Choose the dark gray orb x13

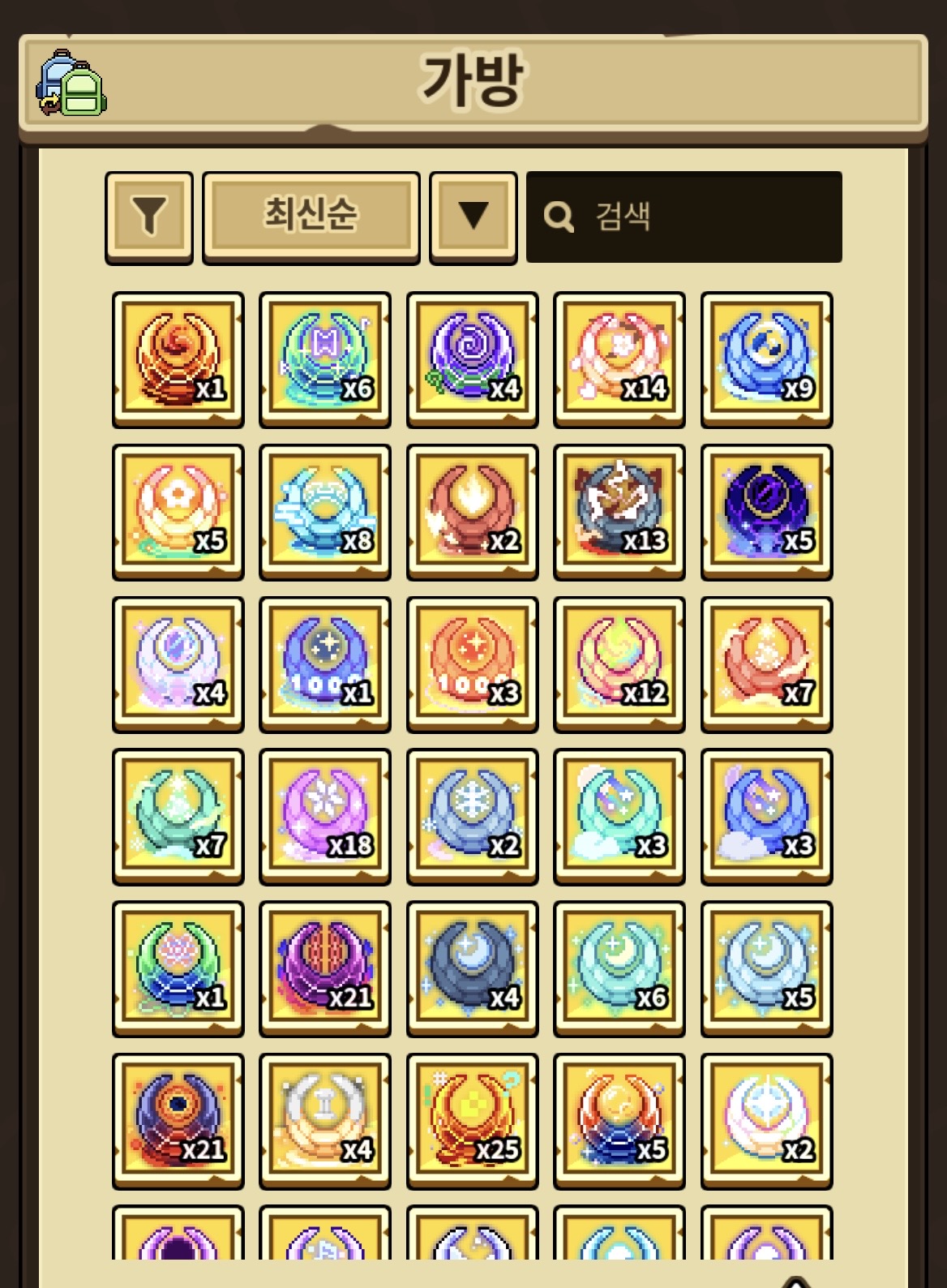(x=619, y=511)
